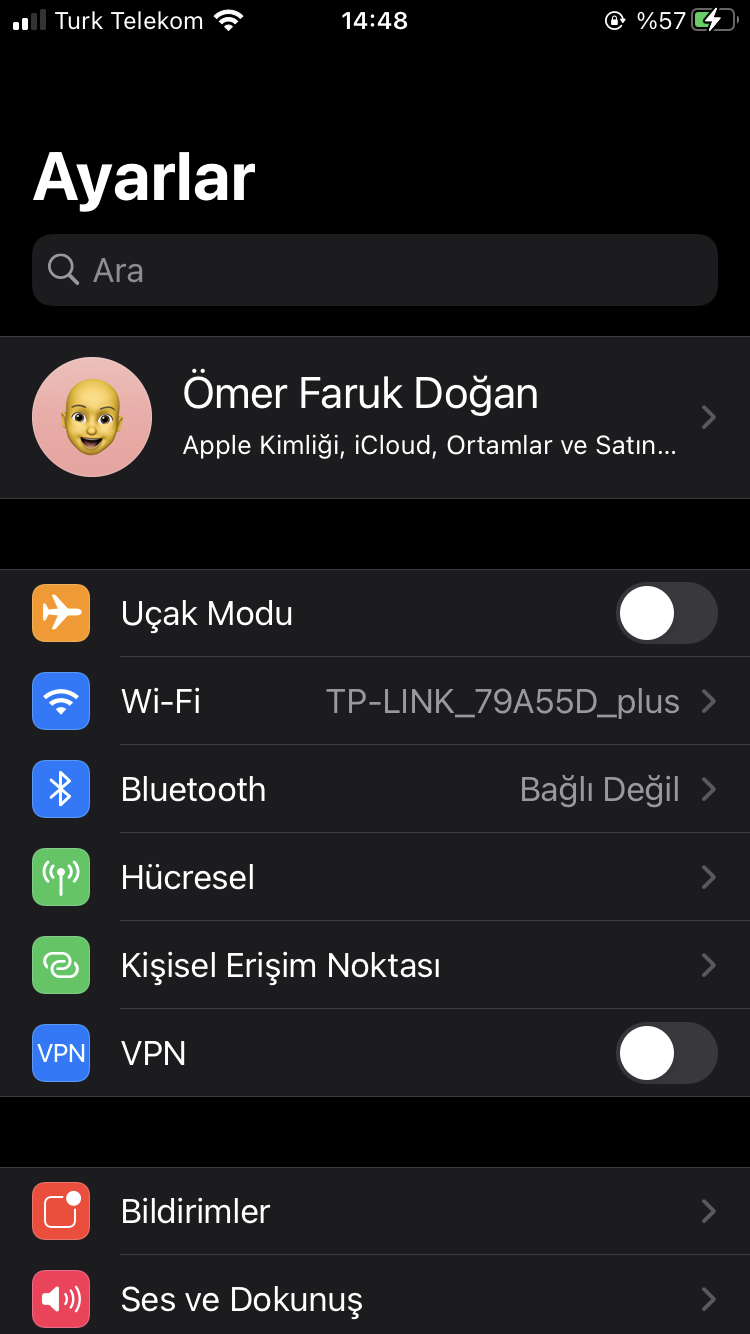750x1334 pixels.
Task: Tap the Uçak Modu airplane icon
Action: point(62,613)
